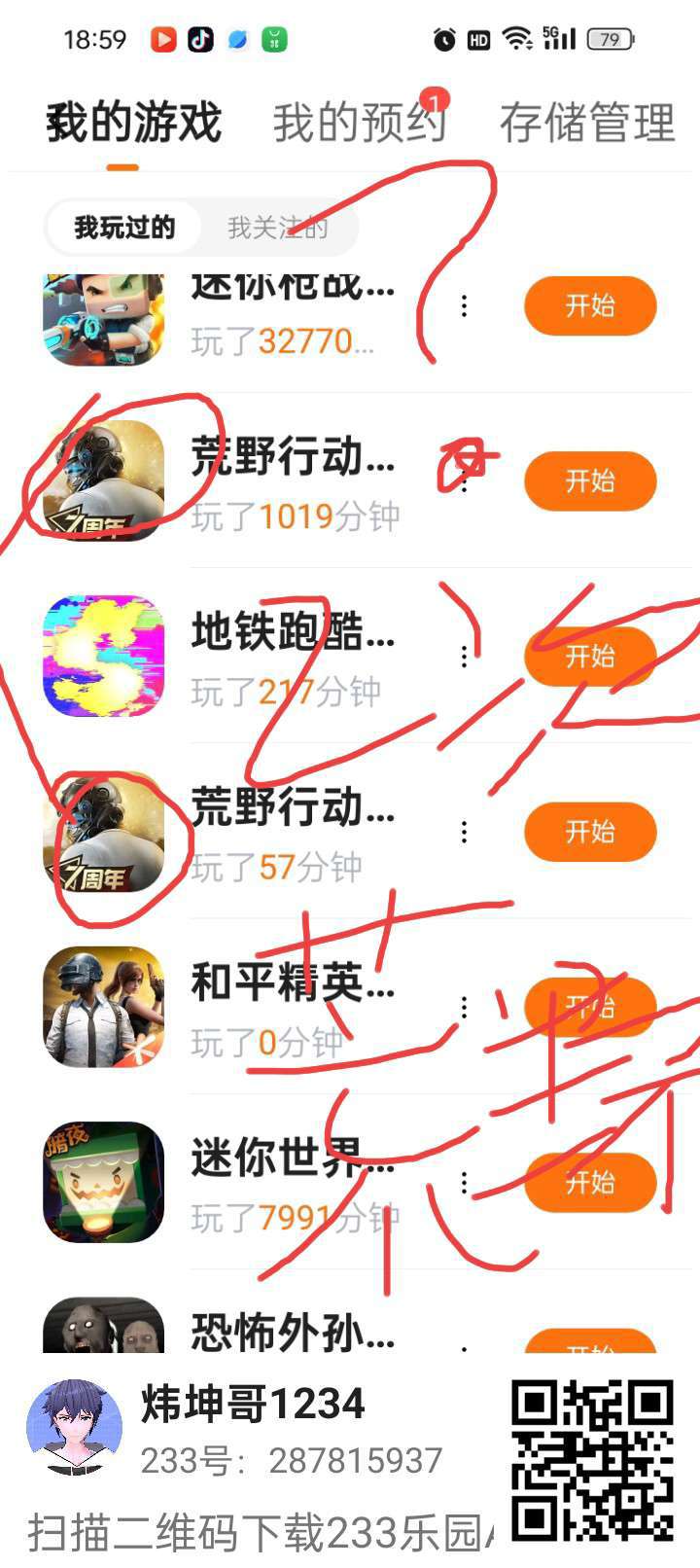Open more options for 和平精英
The height and width of the screenshot is (1568, 700).
coord(464,1007)
